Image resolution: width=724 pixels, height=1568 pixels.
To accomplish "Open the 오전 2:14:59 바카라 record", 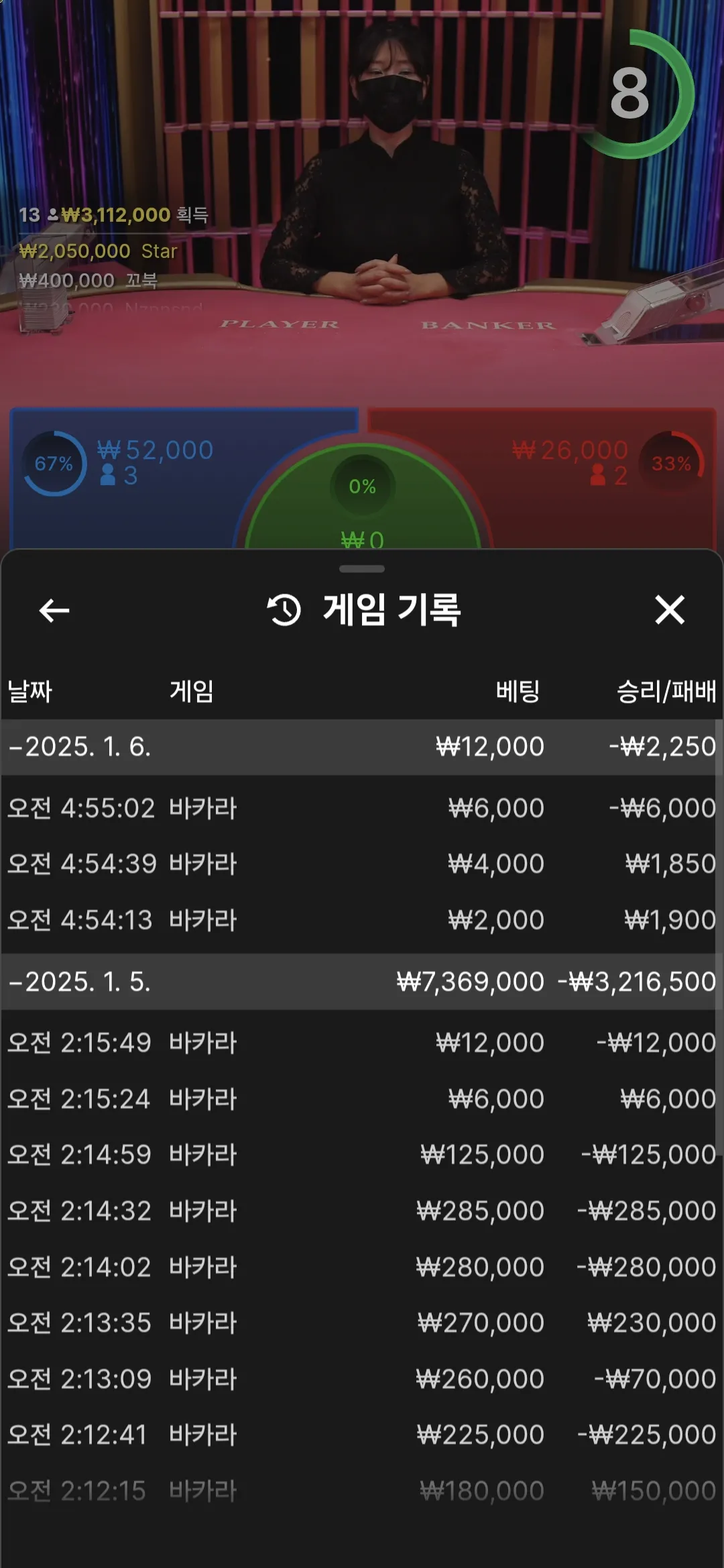I will click(x=361, y=1155).
